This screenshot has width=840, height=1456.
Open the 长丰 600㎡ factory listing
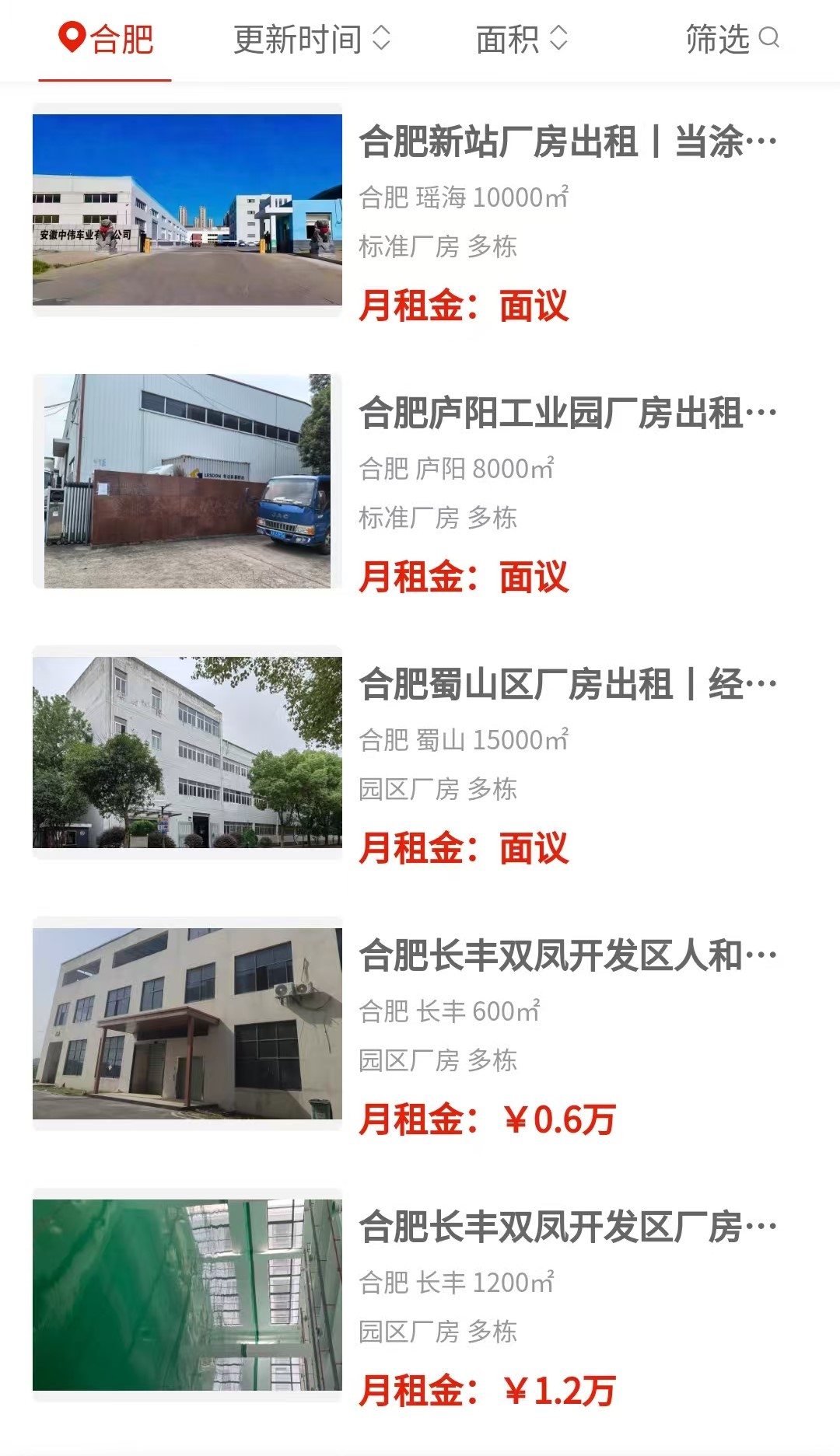coord(566,956)
